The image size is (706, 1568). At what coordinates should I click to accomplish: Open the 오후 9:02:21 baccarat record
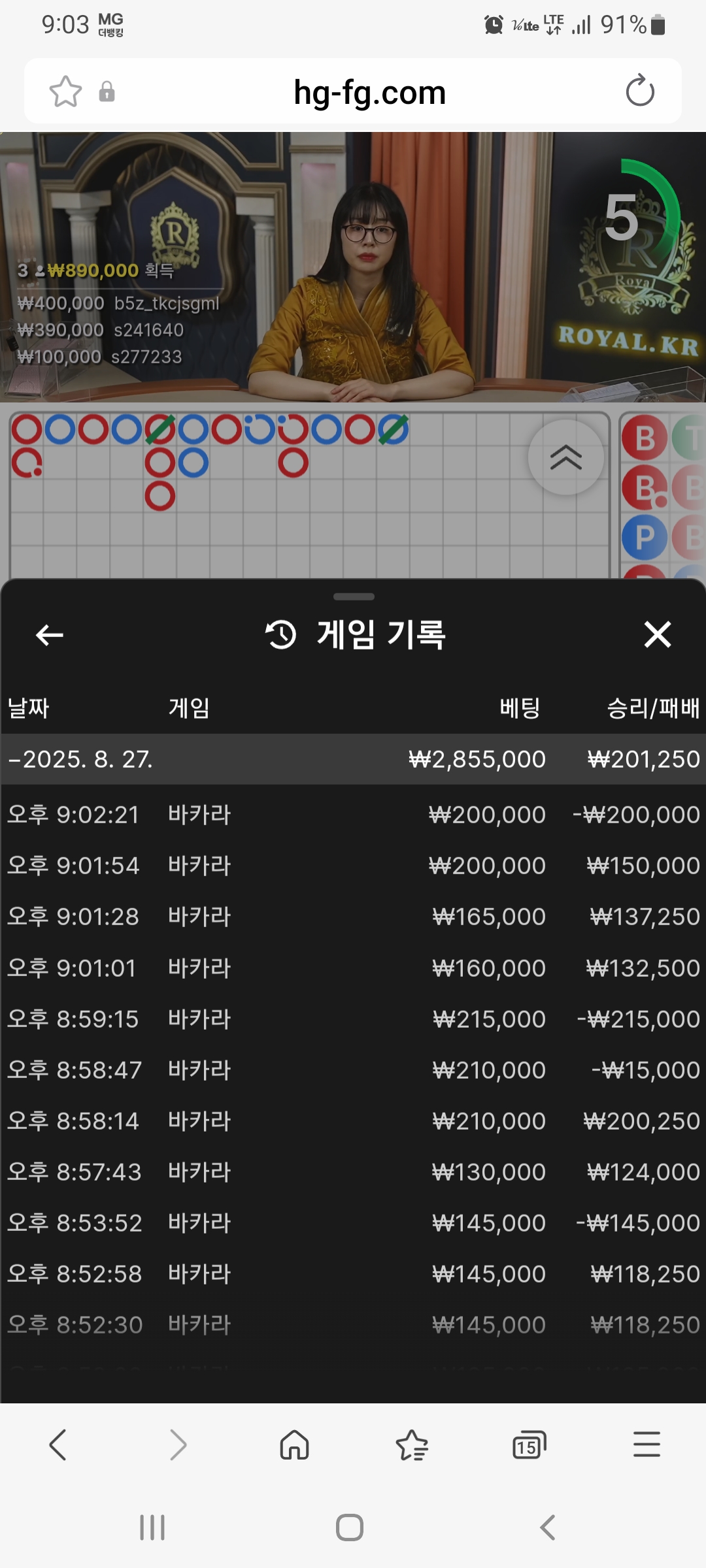pos(353,815)
